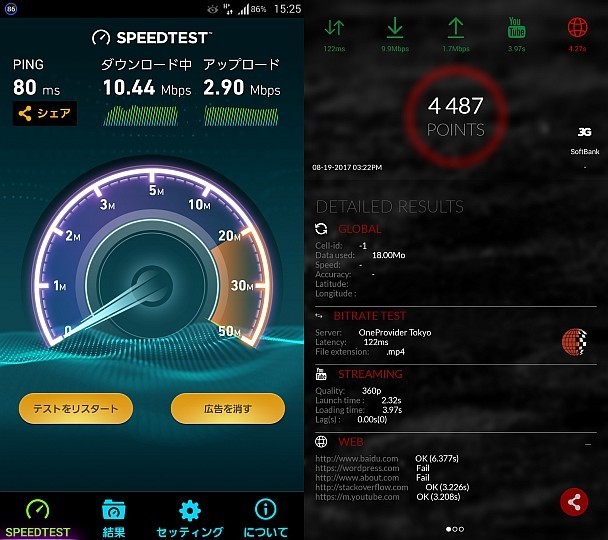The height and width of the screenshot is (540, 608).
Task: Open the について about tab
Action: (x=265, y=518)
